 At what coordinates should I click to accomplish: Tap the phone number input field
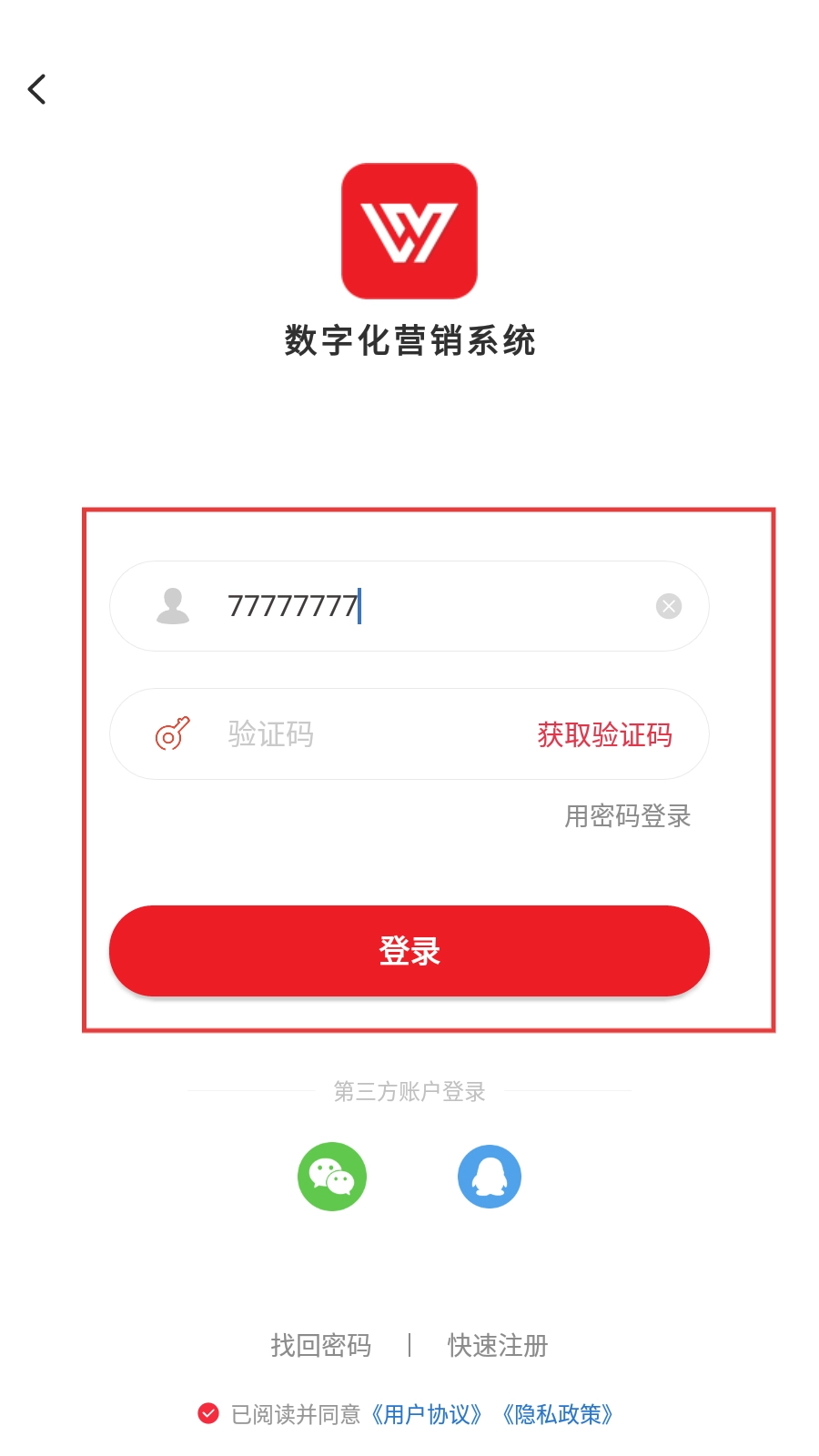pos(428,606)
